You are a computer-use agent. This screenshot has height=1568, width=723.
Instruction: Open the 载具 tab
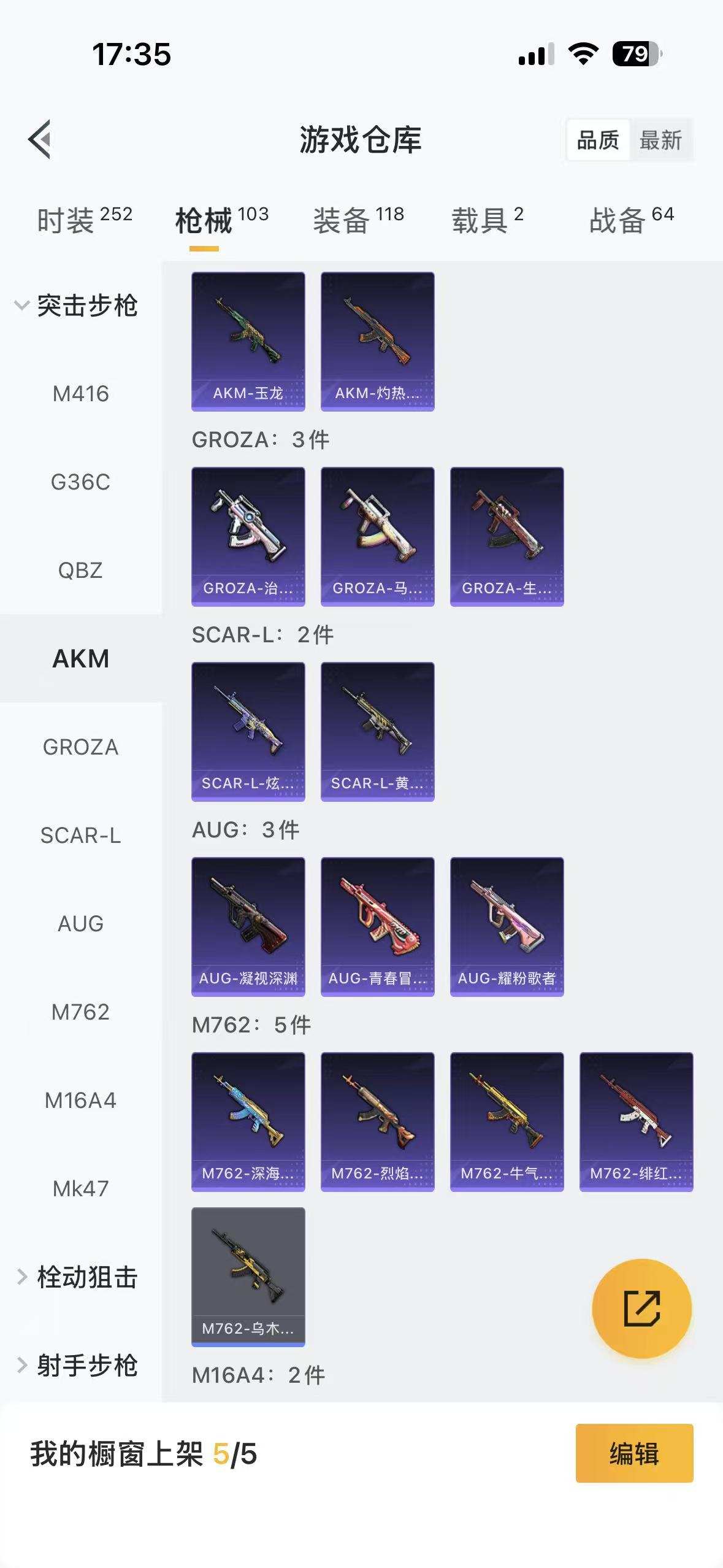pos(487,220)
